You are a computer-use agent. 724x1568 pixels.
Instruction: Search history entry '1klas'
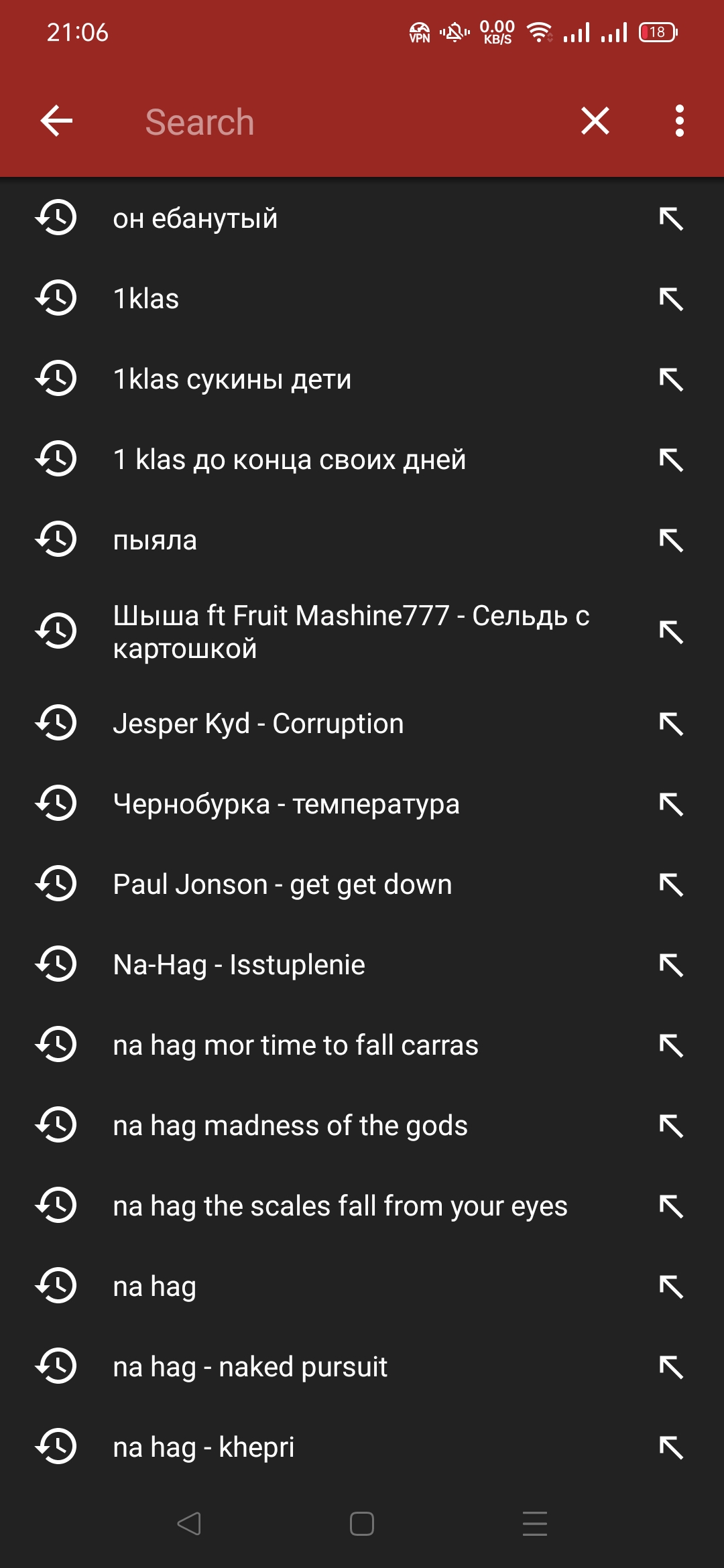pos(362,298)
